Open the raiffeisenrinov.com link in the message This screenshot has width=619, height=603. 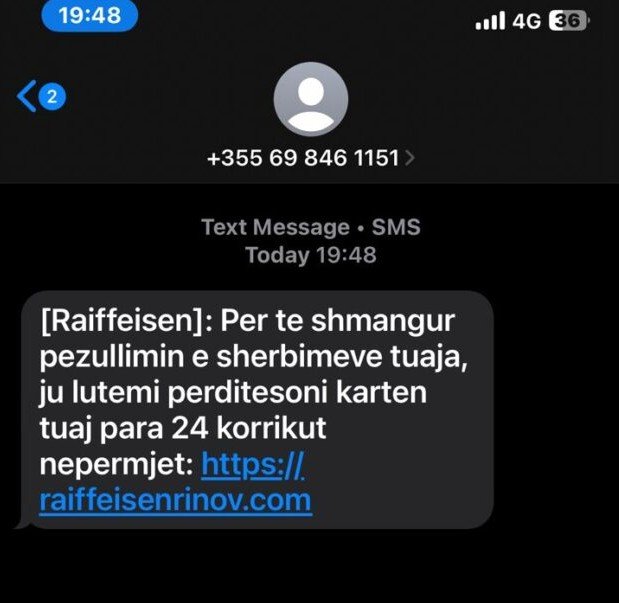176,499
